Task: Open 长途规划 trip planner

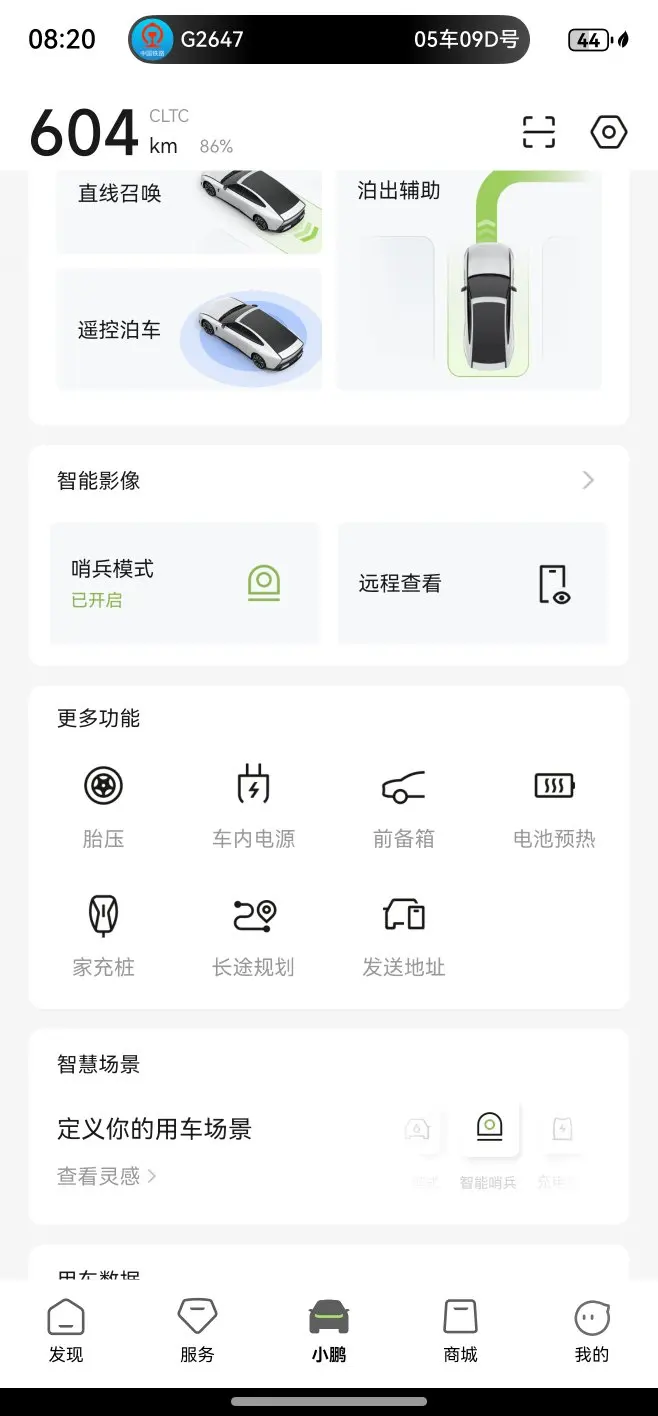Action: point(253,934)
